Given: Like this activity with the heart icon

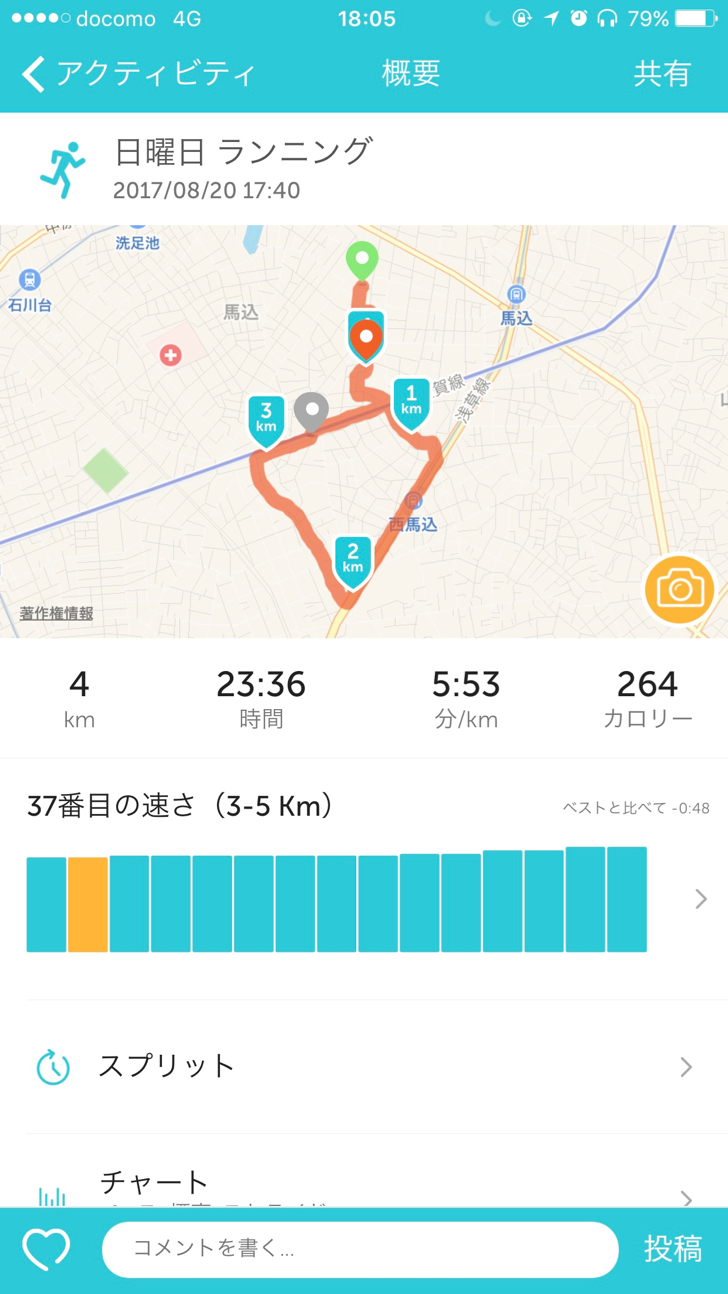Looking at the screenshot, I should click(47, 1249).
